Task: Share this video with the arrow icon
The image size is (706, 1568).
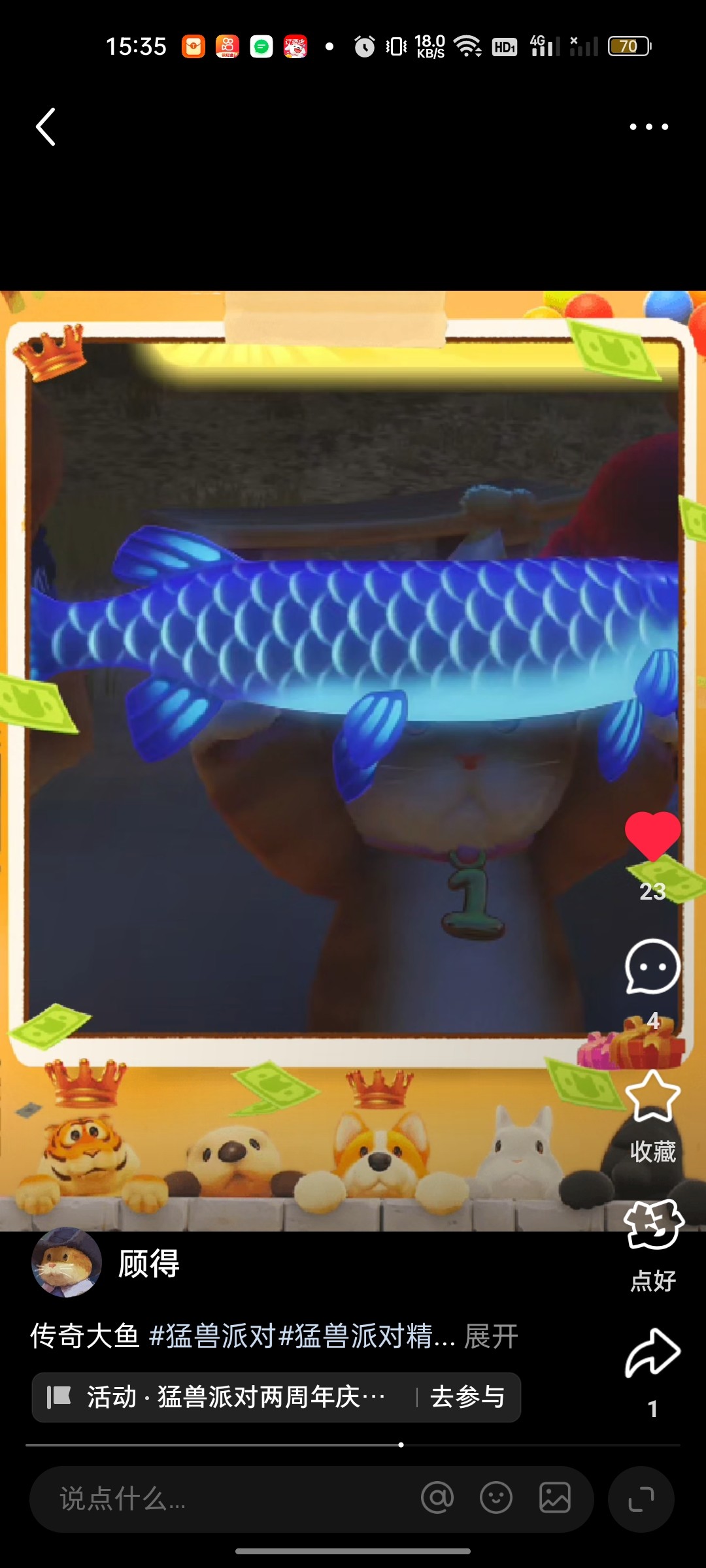Action: (652, 1352)
